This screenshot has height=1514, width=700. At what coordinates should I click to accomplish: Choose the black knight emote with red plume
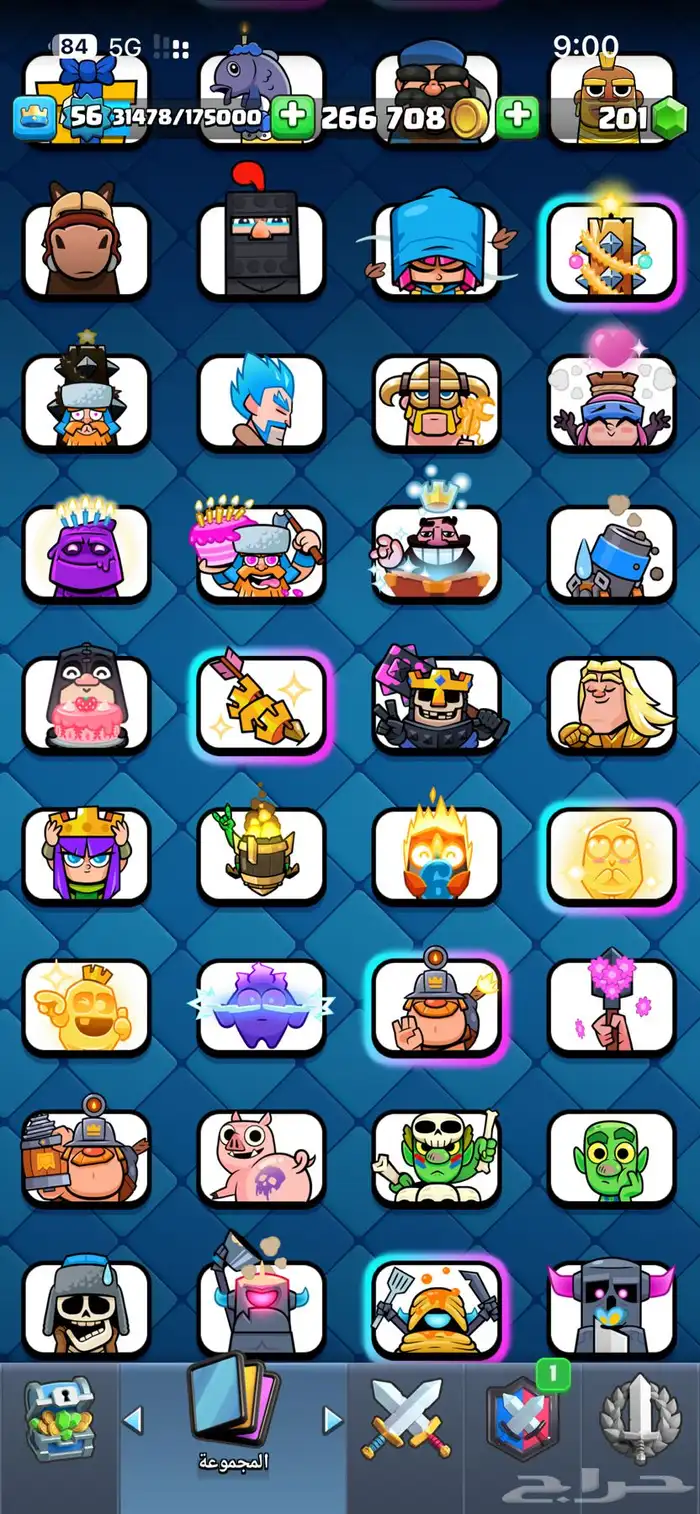click(x=261, y=249)
